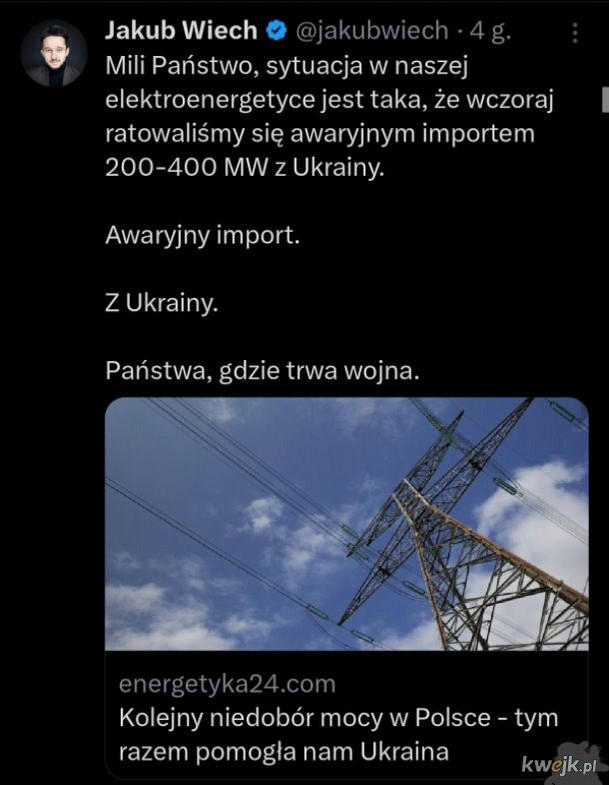The height and width of the screenshot is (785, 609).
Task: Open Jakub Wiech's profile picture
Action: pyautogui.click(x=54, y=55)
